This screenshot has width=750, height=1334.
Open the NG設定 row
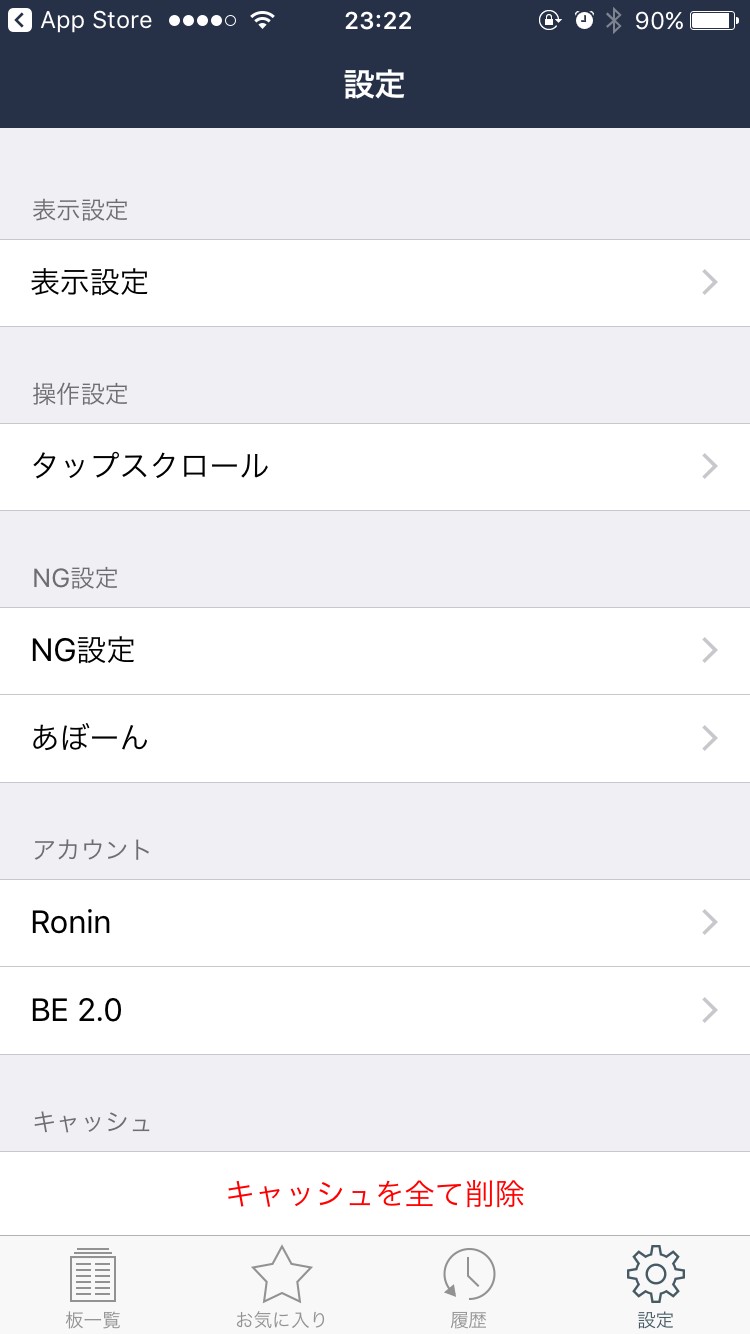click(x=375, y=651)
